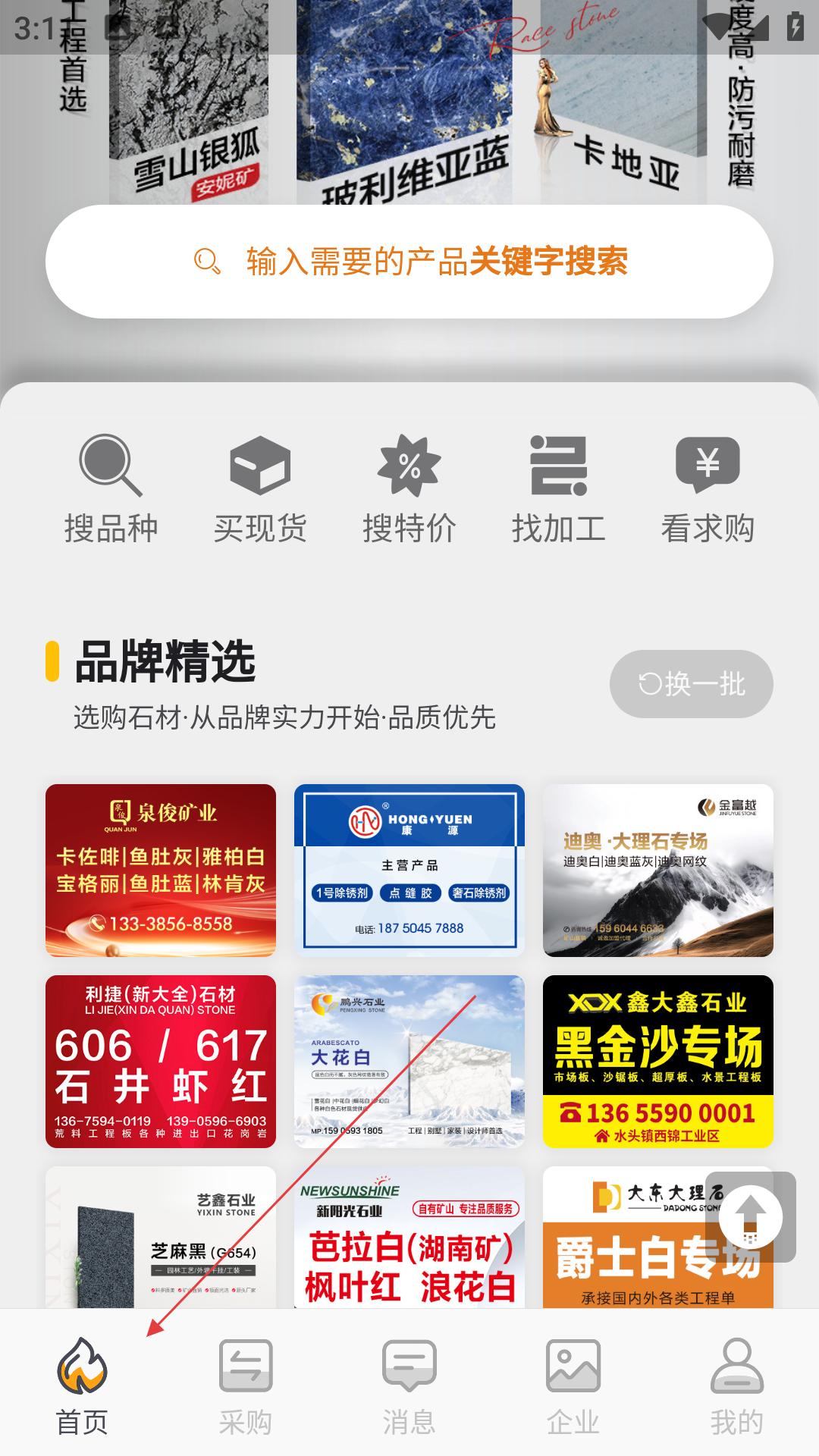Refresh brands with 换一批 button

click(x=691, y=684)
